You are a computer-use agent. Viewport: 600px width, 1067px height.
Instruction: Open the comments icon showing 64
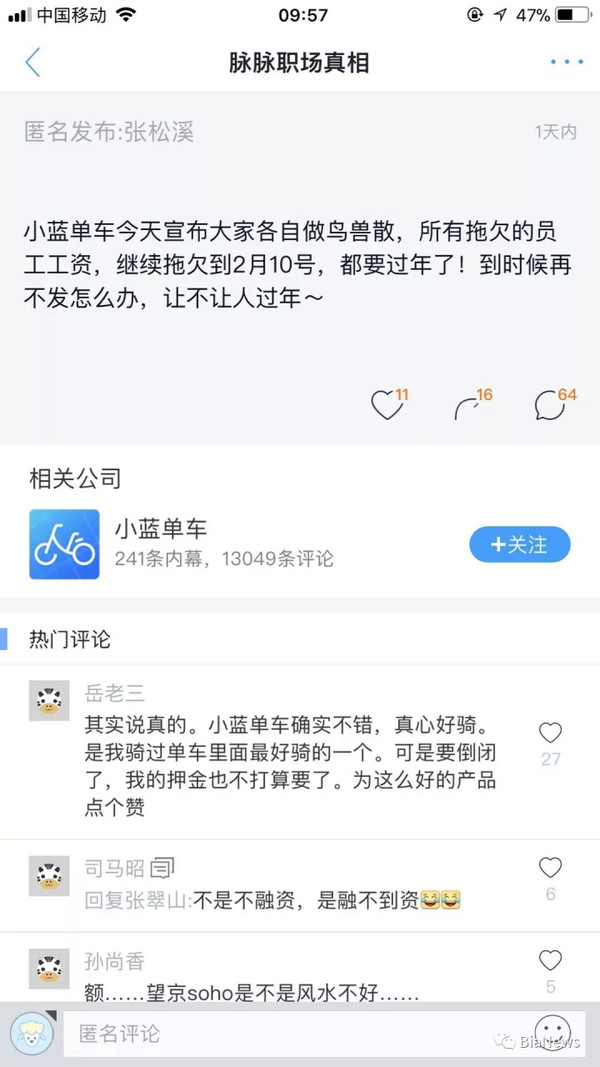[550, 404]
